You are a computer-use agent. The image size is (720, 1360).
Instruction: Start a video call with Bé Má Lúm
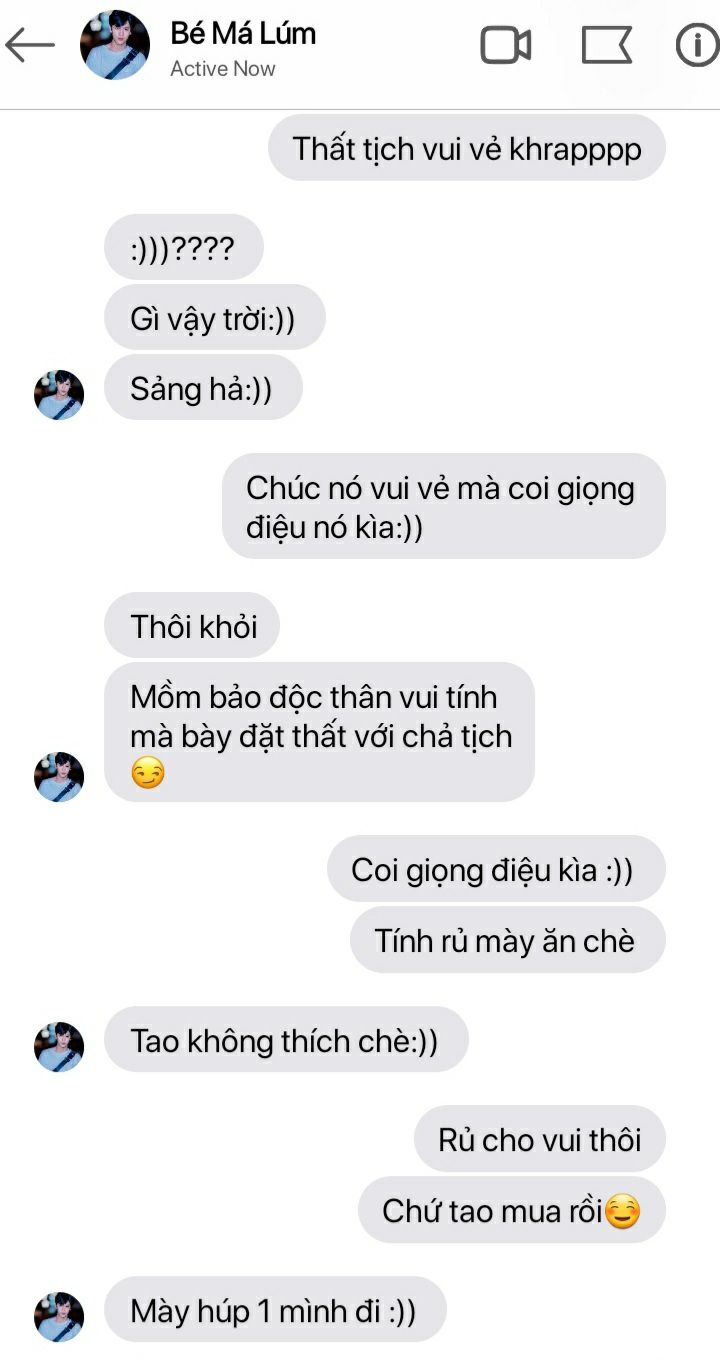click(506, 45)
